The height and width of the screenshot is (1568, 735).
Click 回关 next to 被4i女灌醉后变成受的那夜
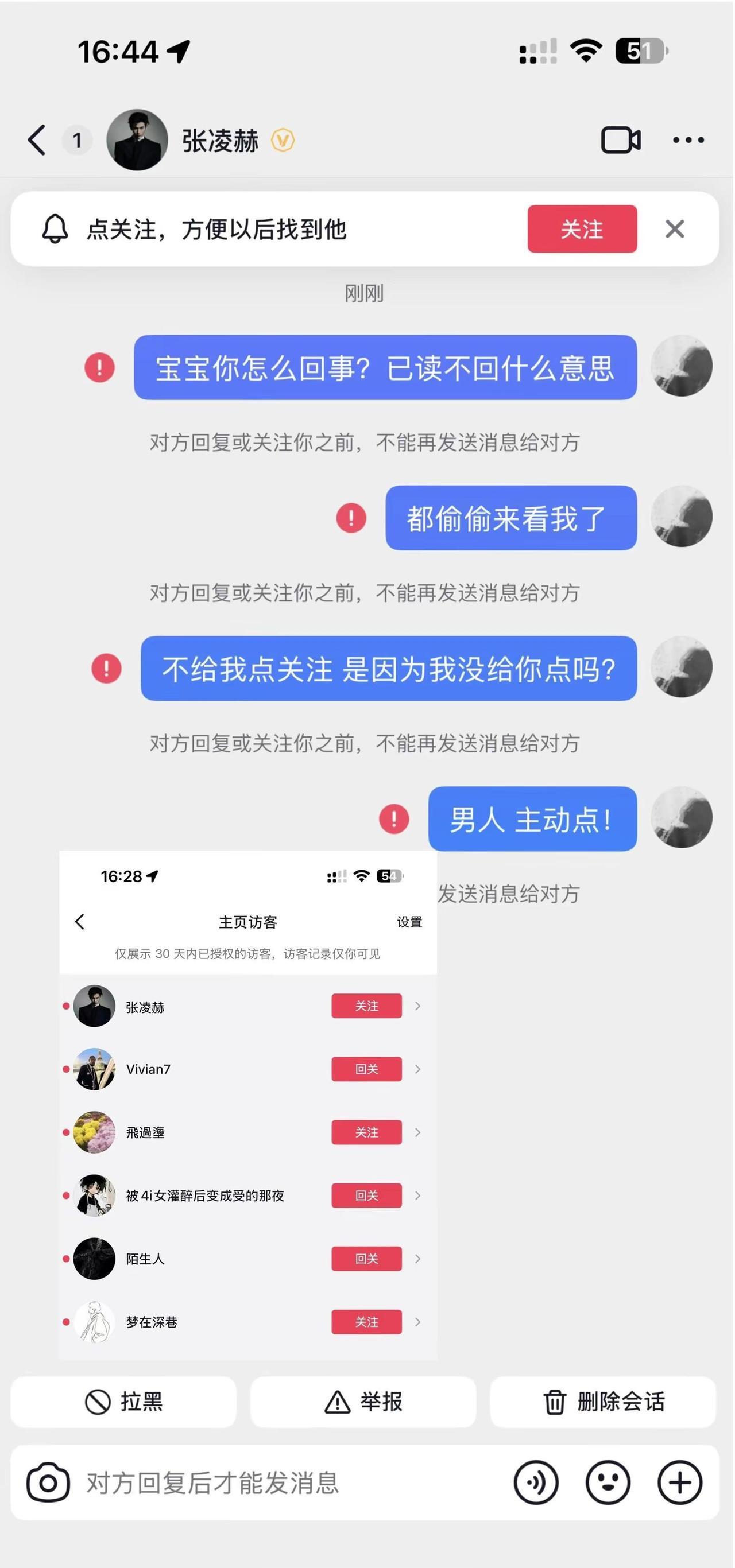[366, 1196]
